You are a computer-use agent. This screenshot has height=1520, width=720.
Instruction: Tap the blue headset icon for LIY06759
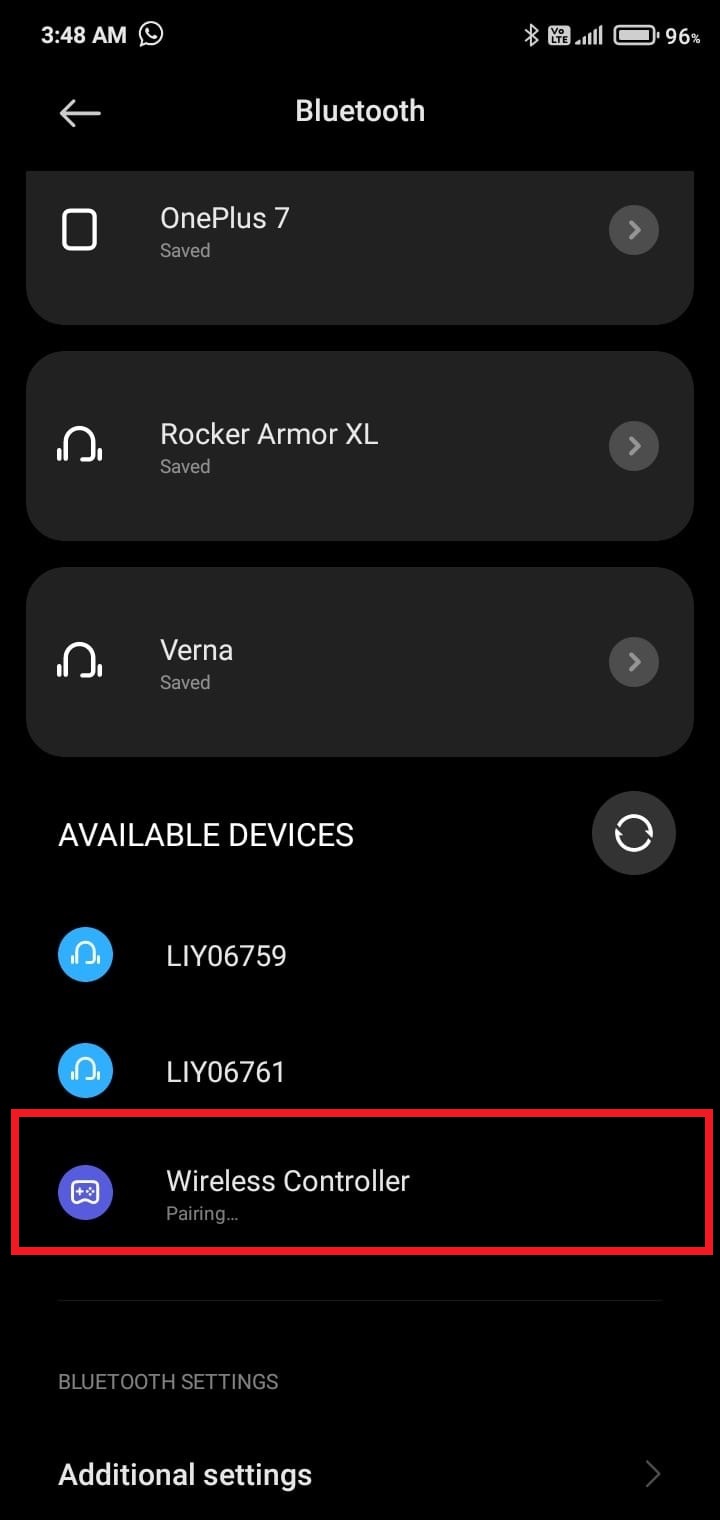click(86, 954)
